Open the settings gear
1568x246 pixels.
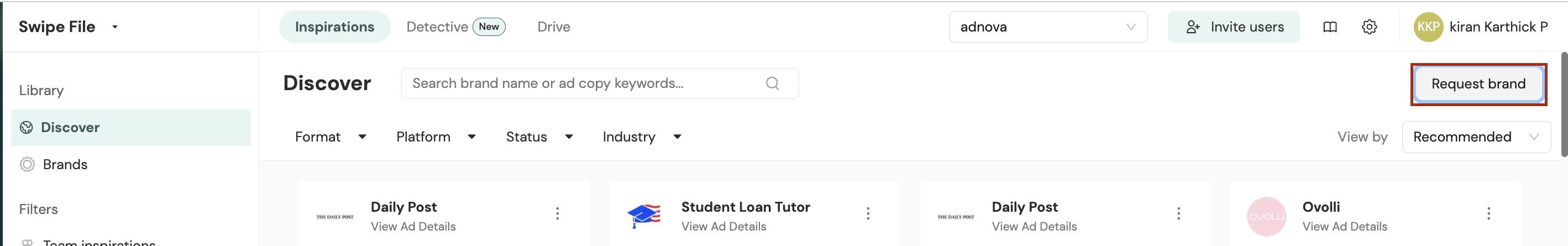click(x=1369, y=27)
